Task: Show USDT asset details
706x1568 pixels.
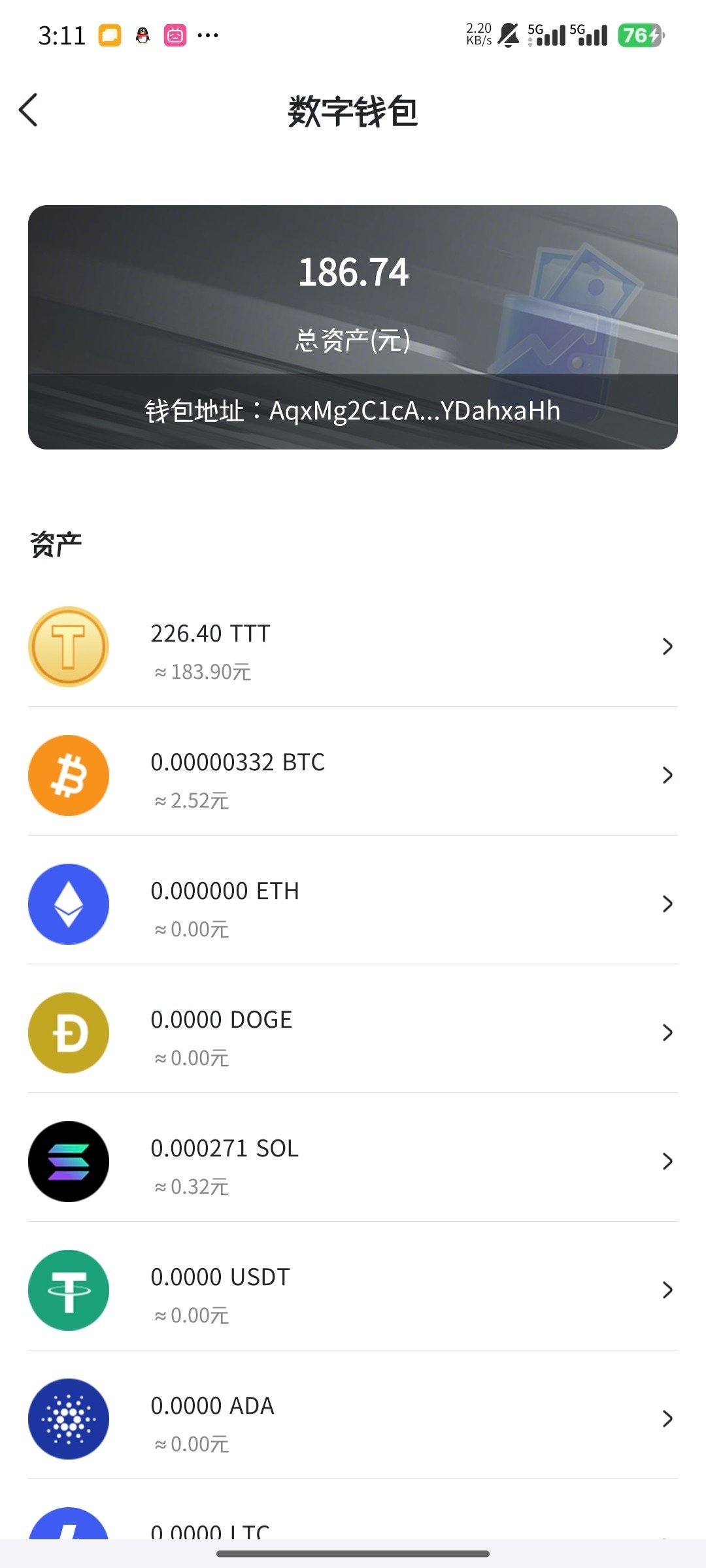Action: (x=352, y=1290)
